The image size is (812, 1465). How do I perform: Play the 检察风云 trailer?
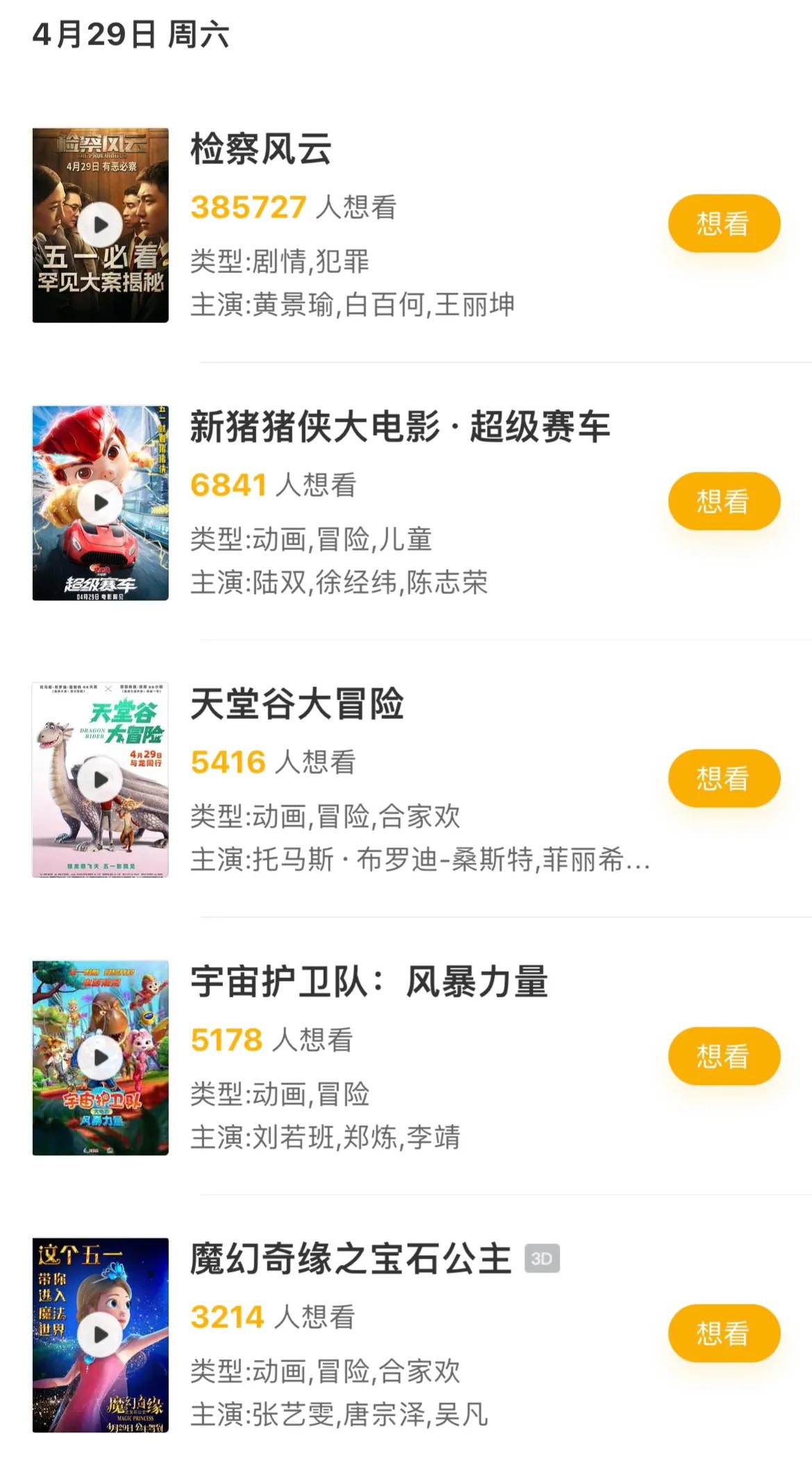pyautogui.click(x=101, y=224)
